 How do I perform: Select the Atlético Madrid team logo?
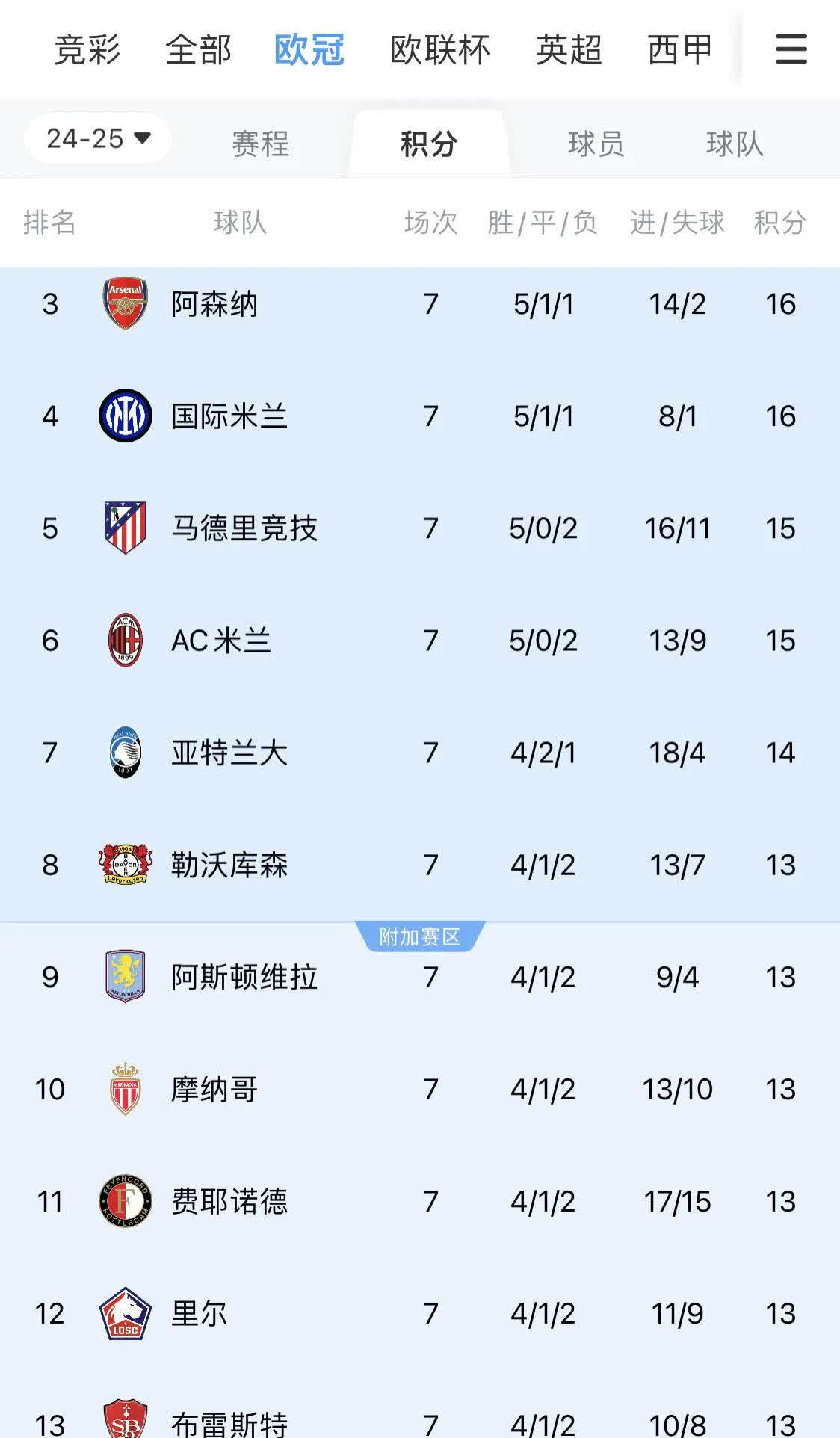point(126,528)
